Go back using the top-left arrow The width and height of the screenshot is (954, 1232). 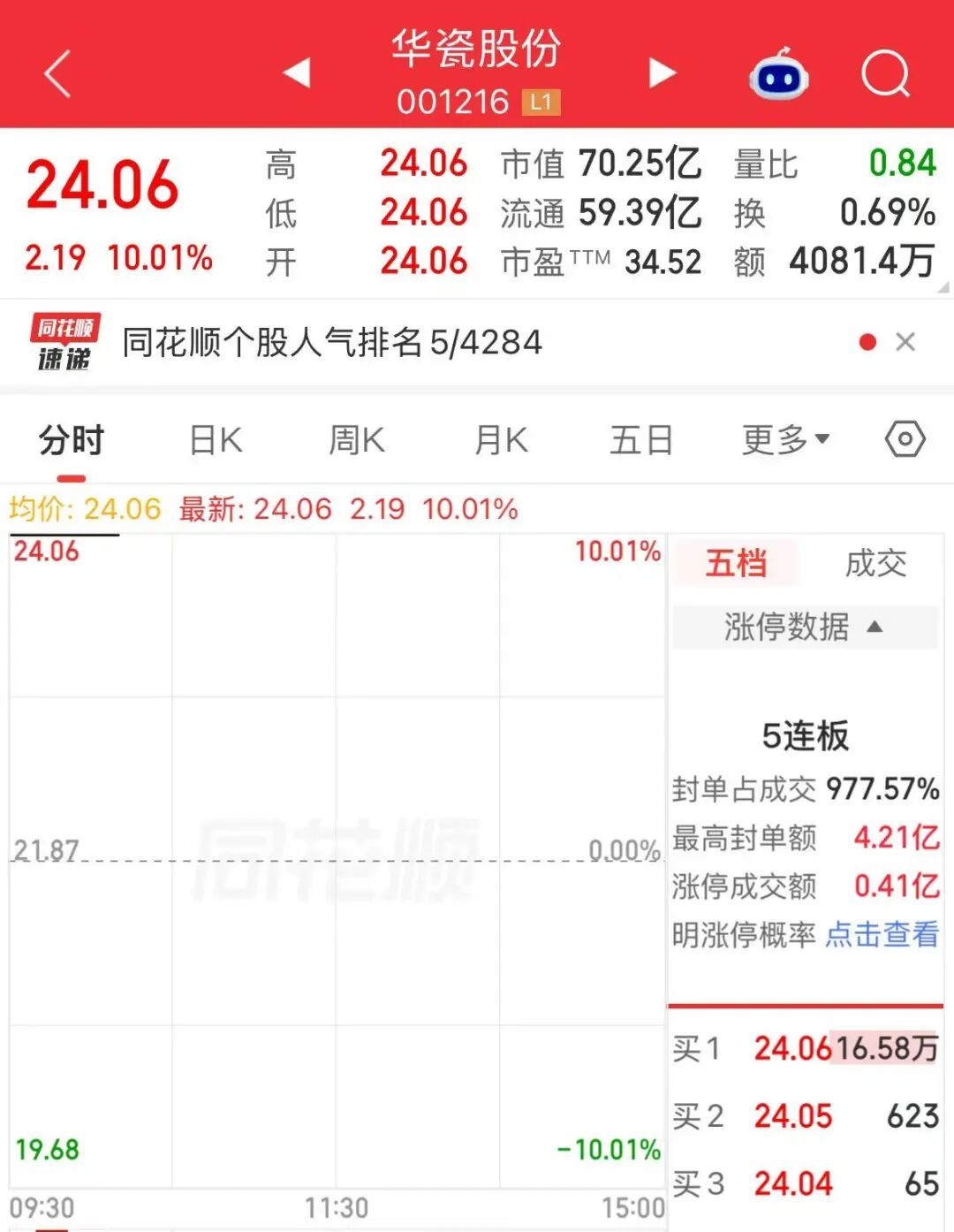[x=57, y=73]
